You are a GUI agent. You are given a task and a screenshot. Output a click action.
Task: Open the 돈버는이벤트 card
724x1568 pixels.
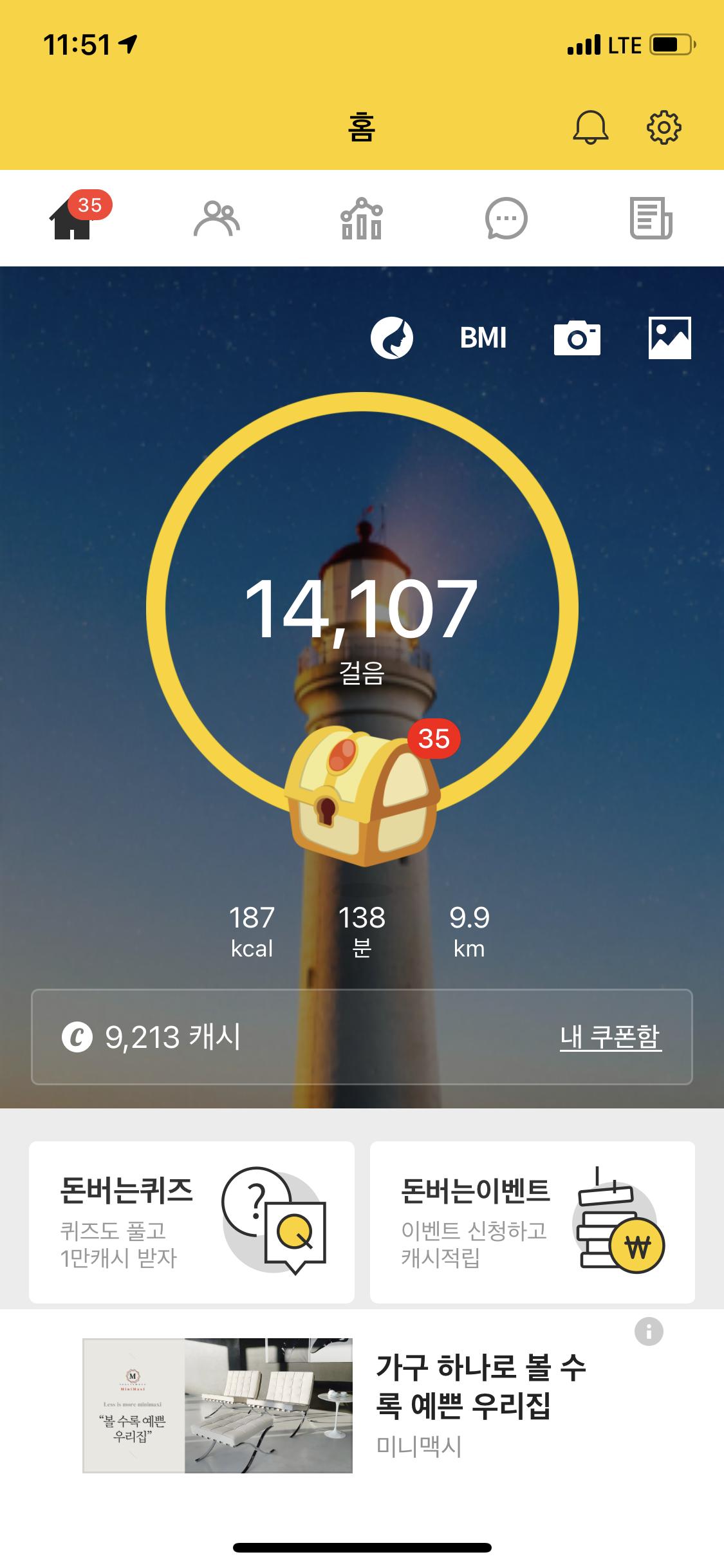[x=532, y=1222]
